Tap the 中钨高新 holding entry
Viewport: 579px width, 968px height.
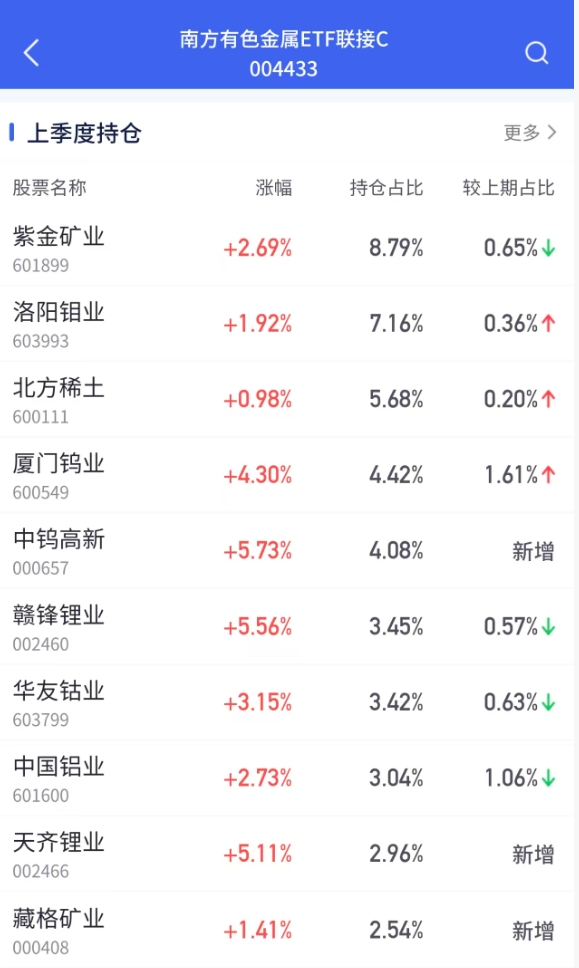point(287,551)
